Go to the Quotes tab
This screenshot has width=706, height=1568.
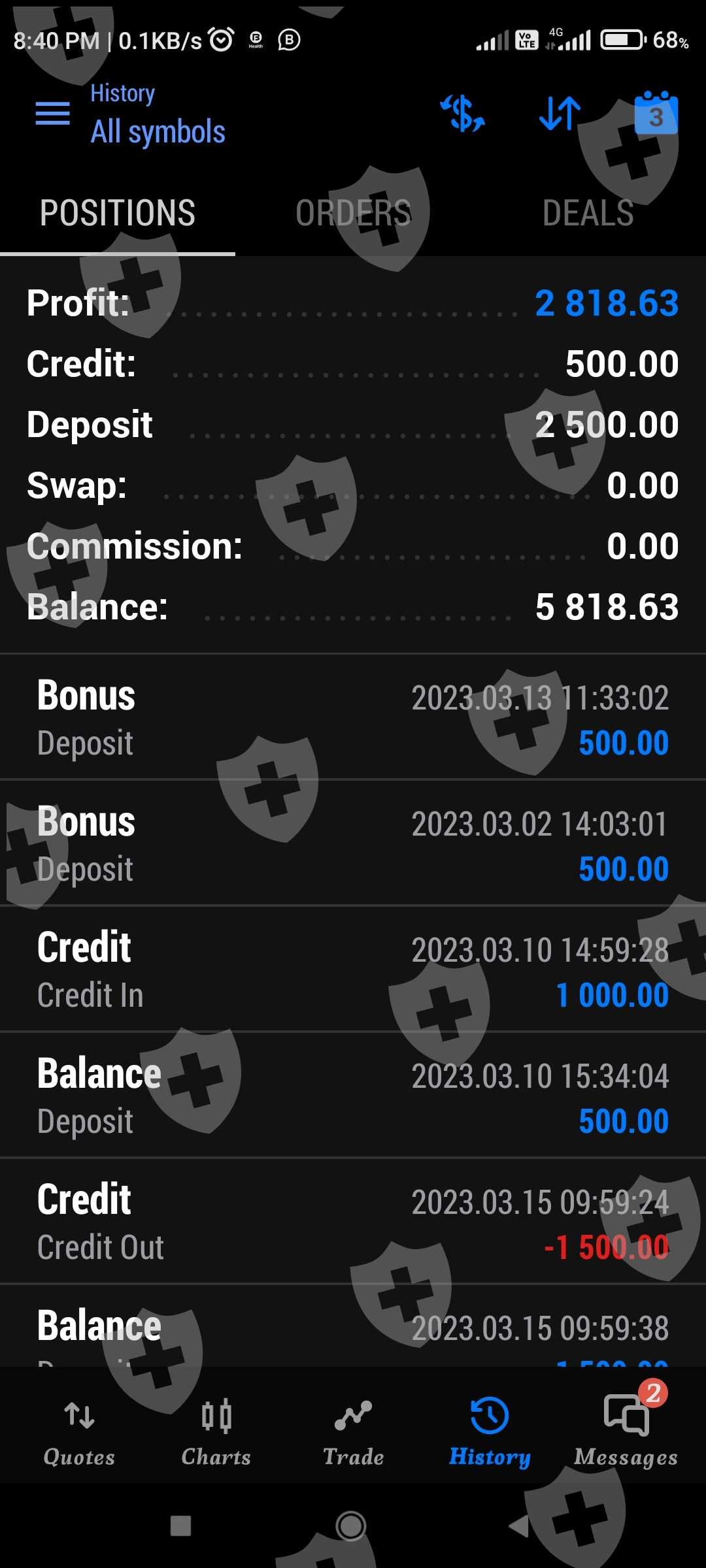[79, 1432]
